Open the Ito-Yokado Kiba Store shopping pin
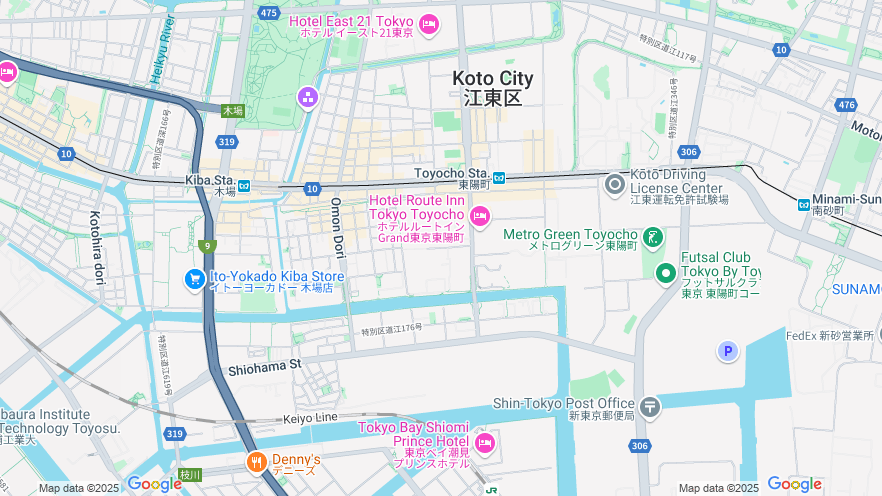This screenshot has height=496, width=882. click(x=195, y=279)
